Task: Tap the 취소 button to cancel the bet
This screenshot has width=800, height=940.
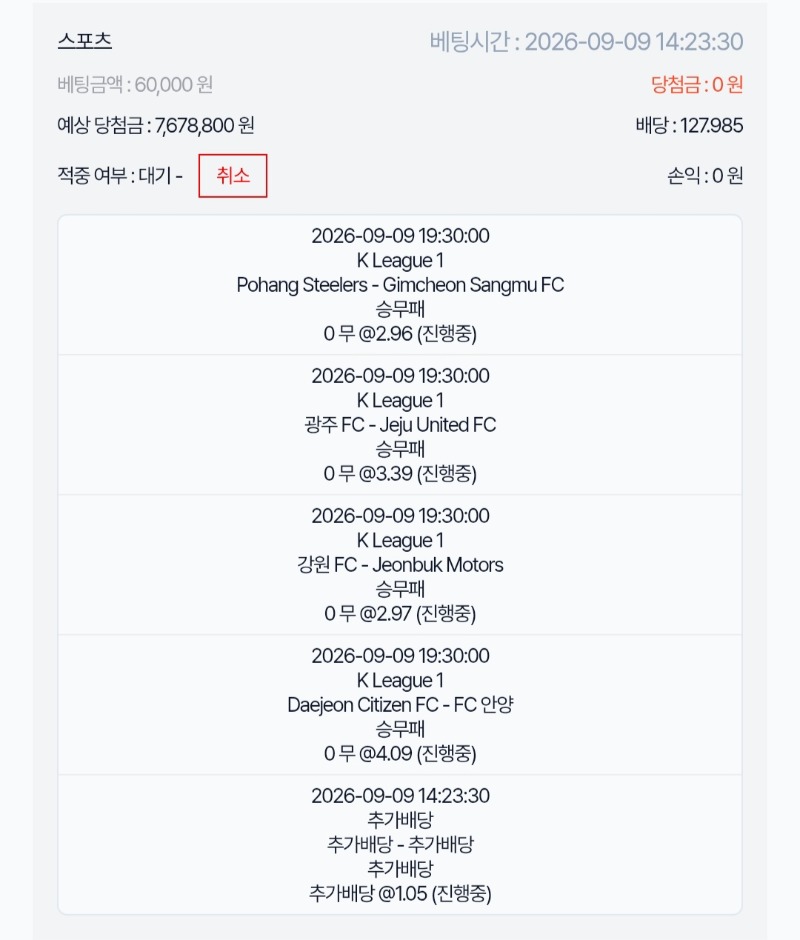Action: tap(233, 176)
